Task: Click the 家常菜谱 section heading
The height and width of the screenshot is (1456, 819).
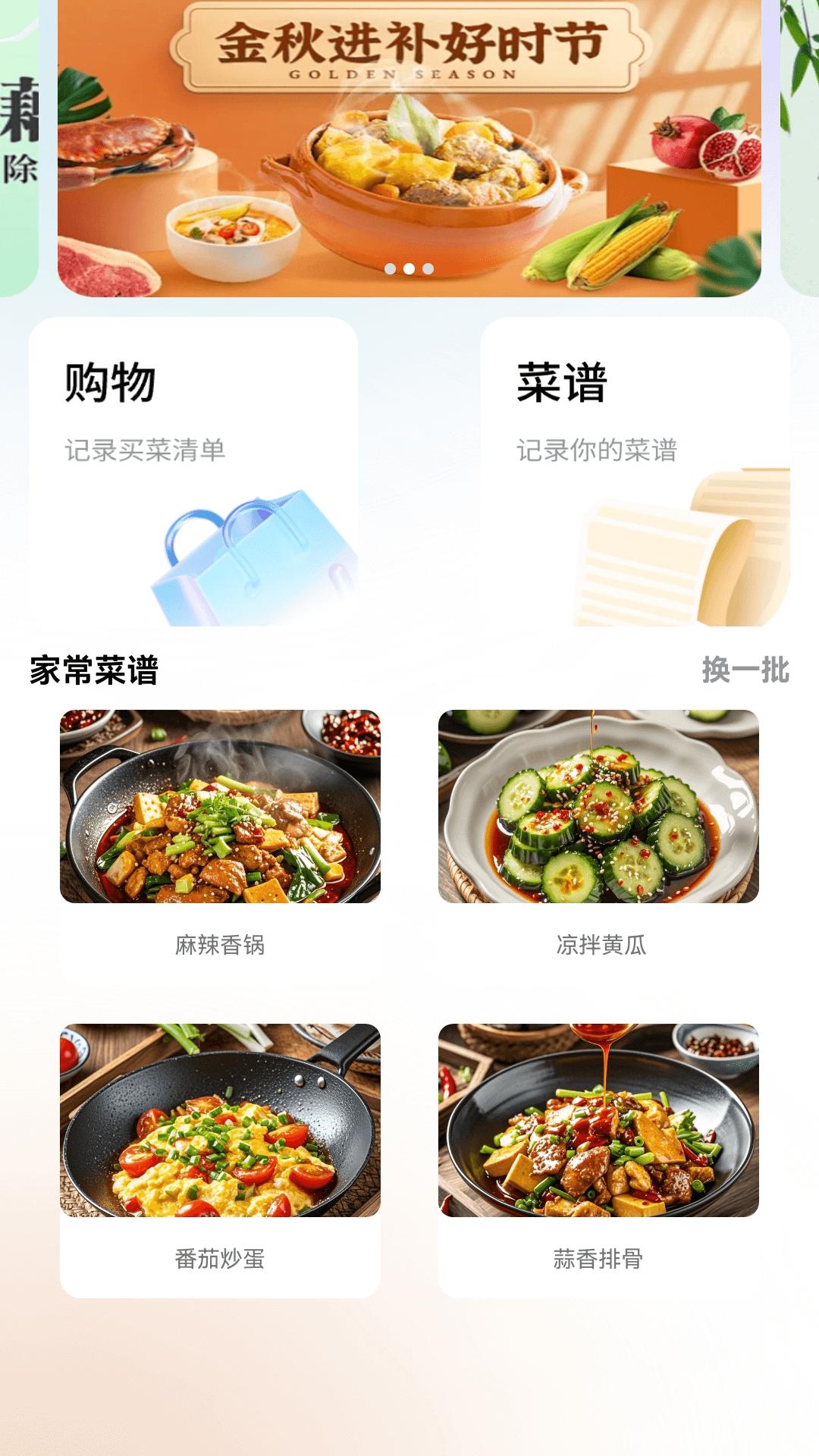Action: point(93,670)
